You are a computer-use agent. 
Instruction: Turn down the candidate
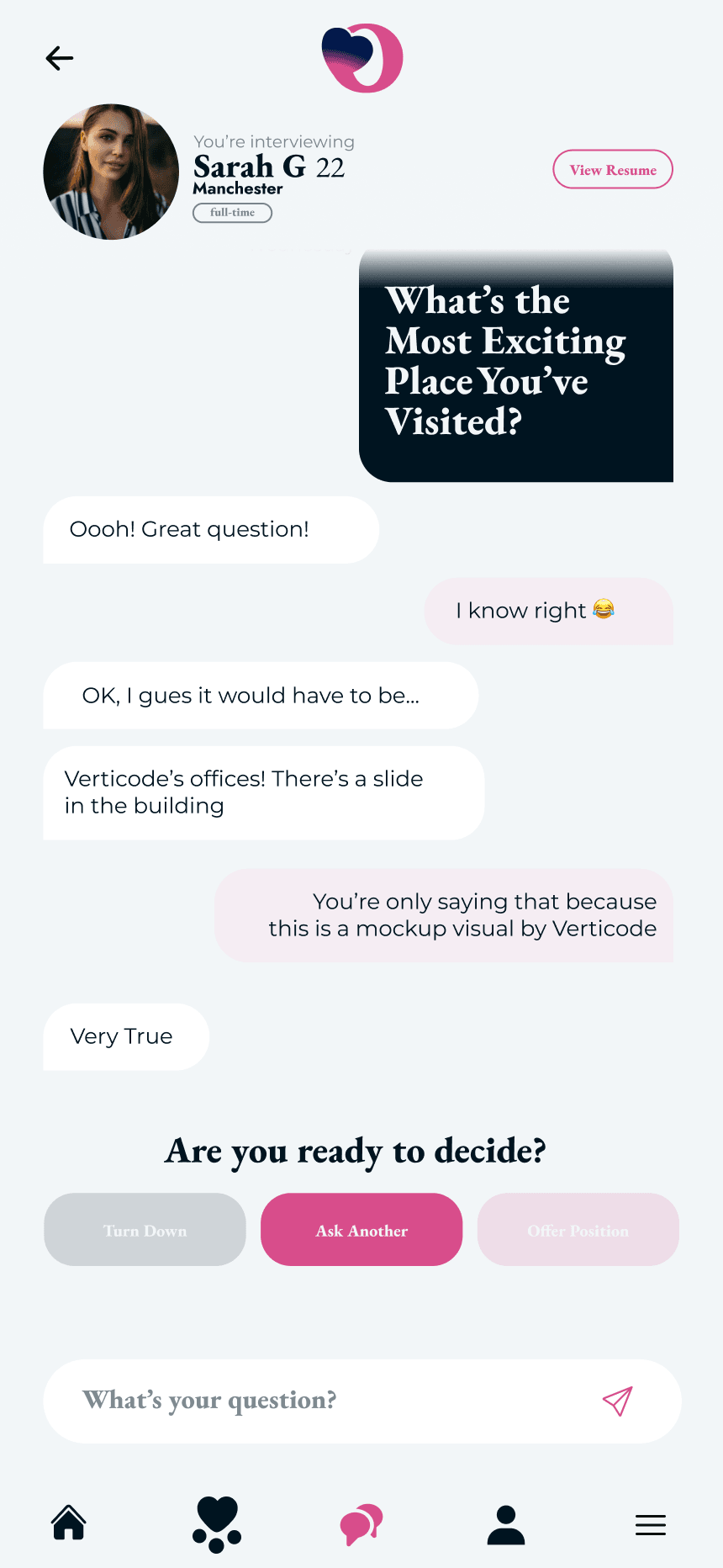click(145, 1230)
